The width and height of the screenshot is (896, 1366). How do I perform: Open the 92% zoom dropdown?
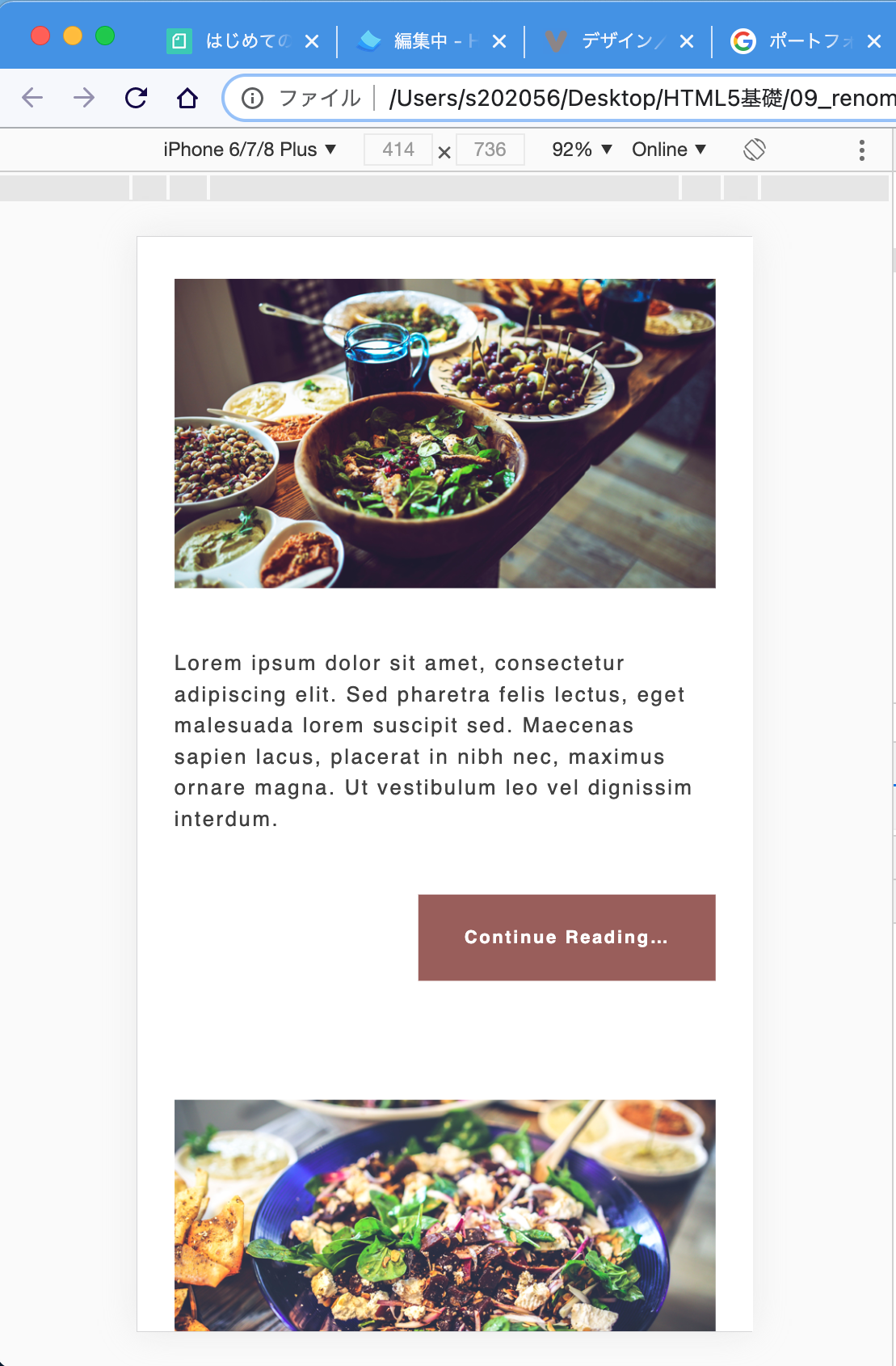(582, 150)
